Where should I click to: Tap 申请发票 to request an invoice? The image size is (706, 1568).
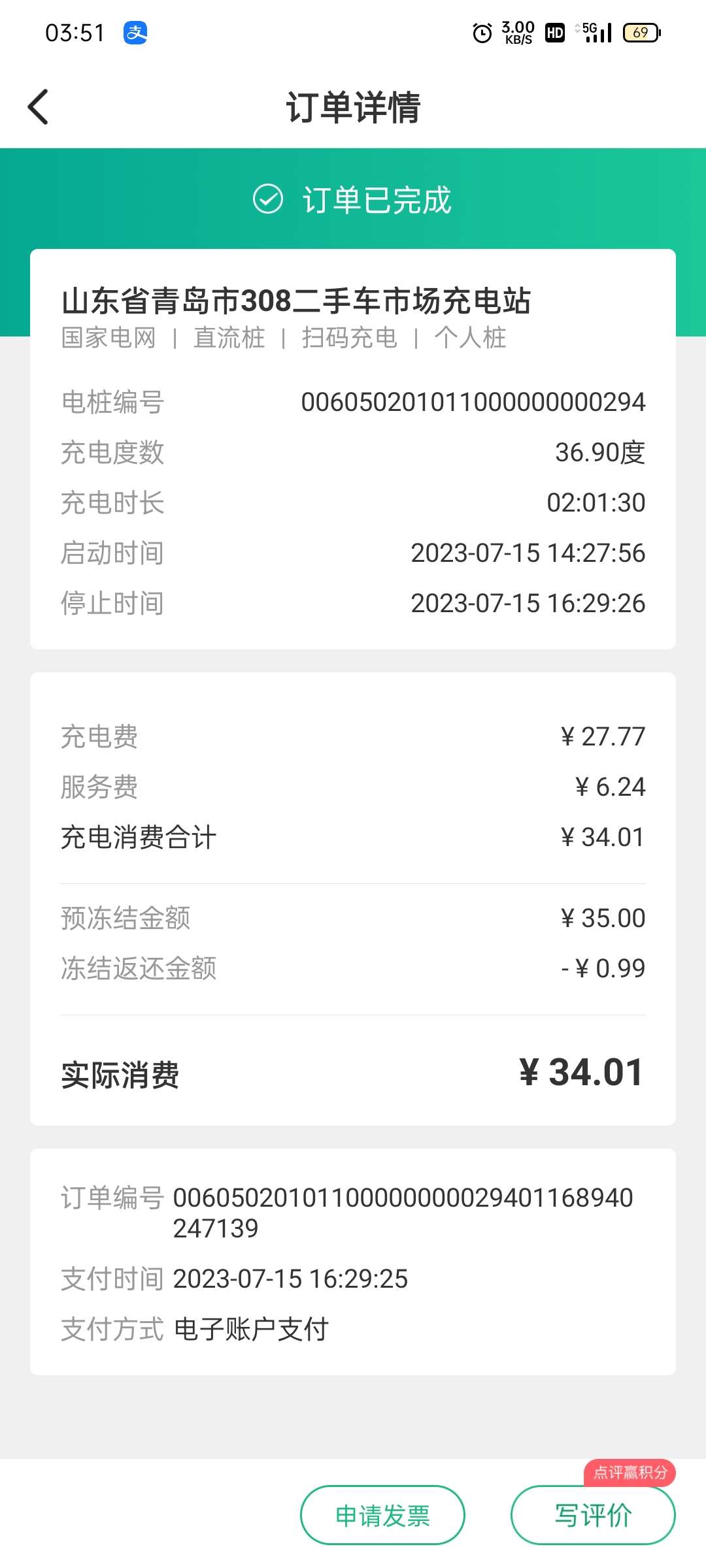[x=382, y=1515]
